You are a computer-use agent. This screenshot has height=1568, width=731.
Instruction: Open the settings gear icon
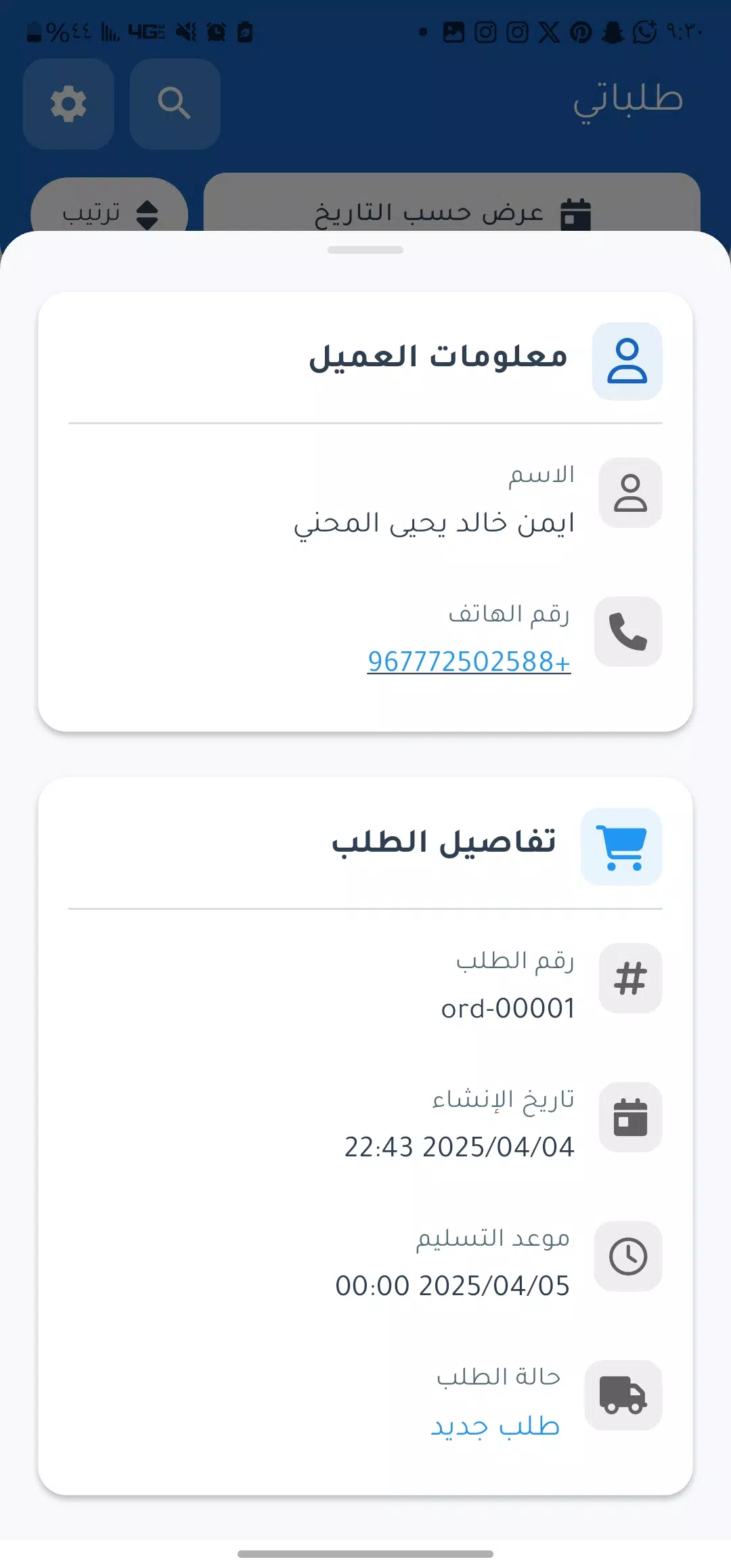(x=68, y=104)
